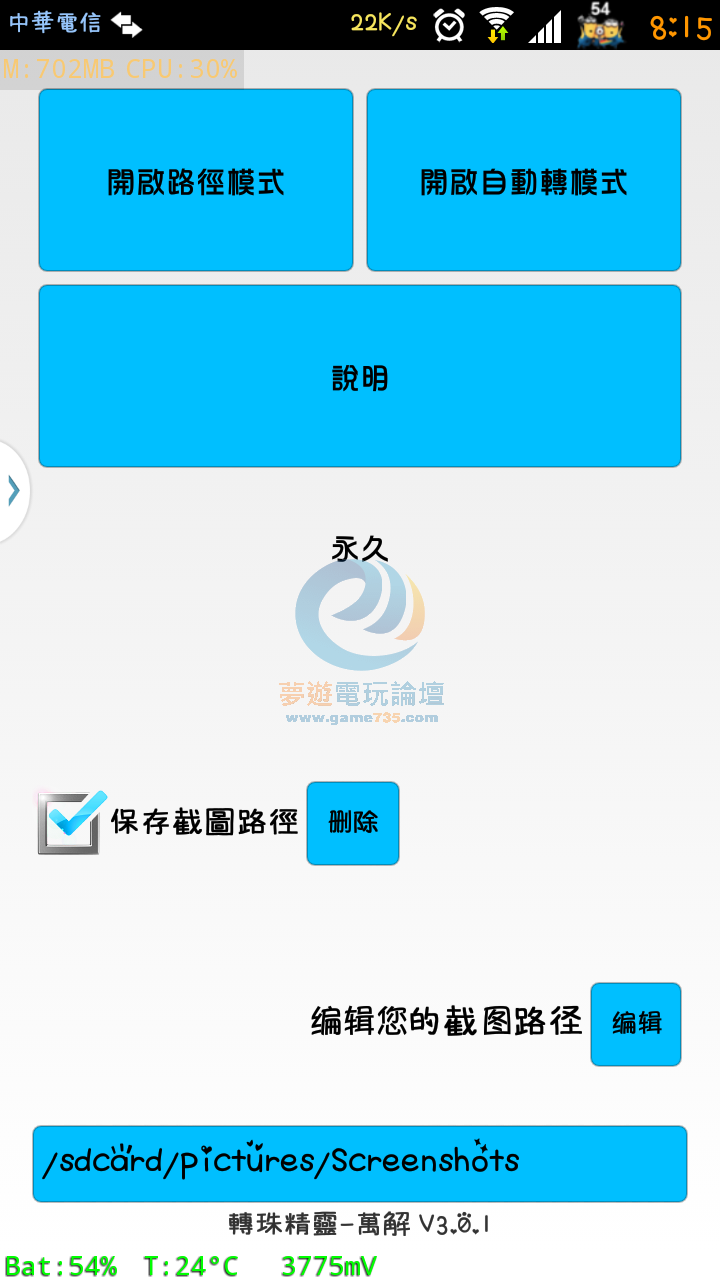Viewport: 720px width, 1280px height.
Task: Select the /sdcard/Pictures/Screenshots path field
Action: (360, 1163)
